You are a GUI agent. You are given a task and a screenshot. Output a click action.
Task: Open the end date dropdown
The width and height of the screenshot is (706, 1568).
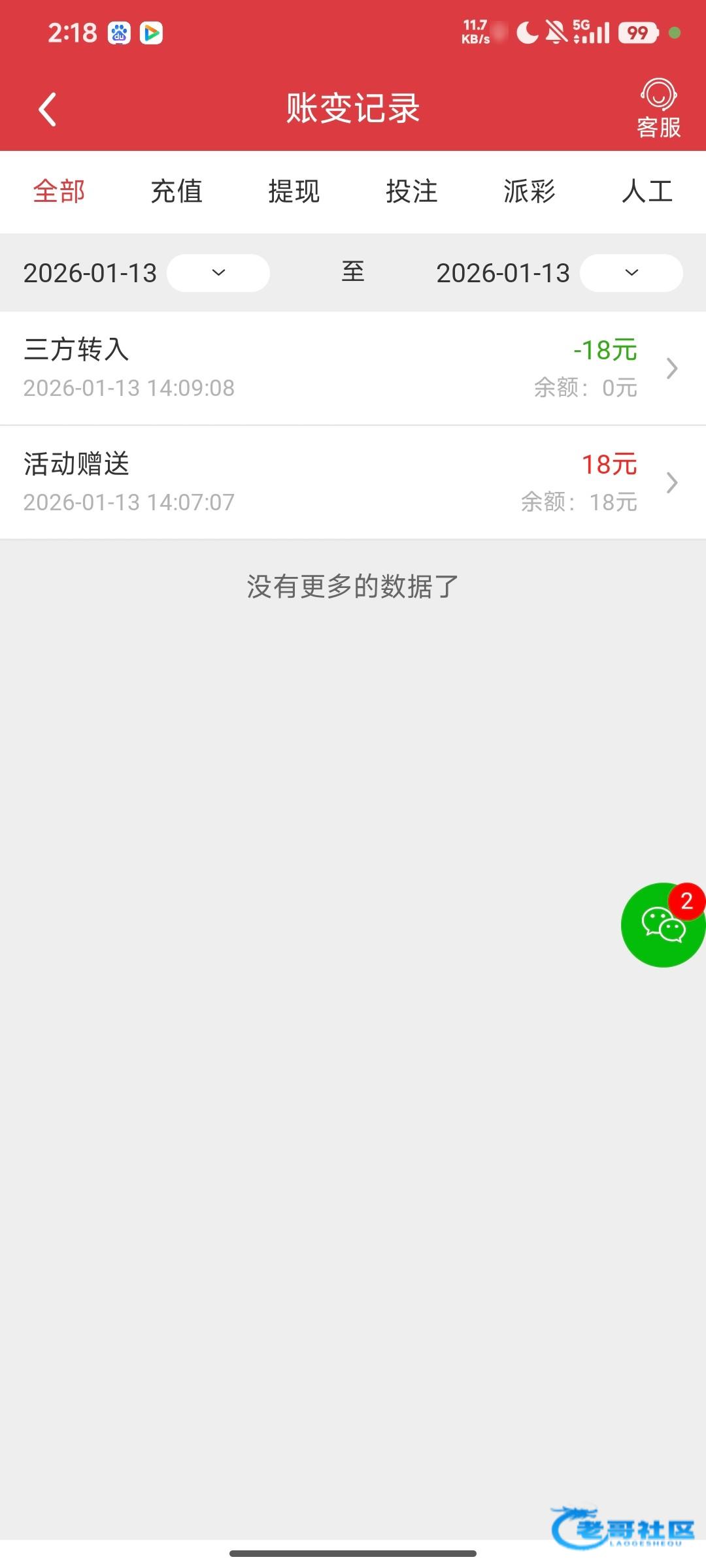tap(631, 272)
